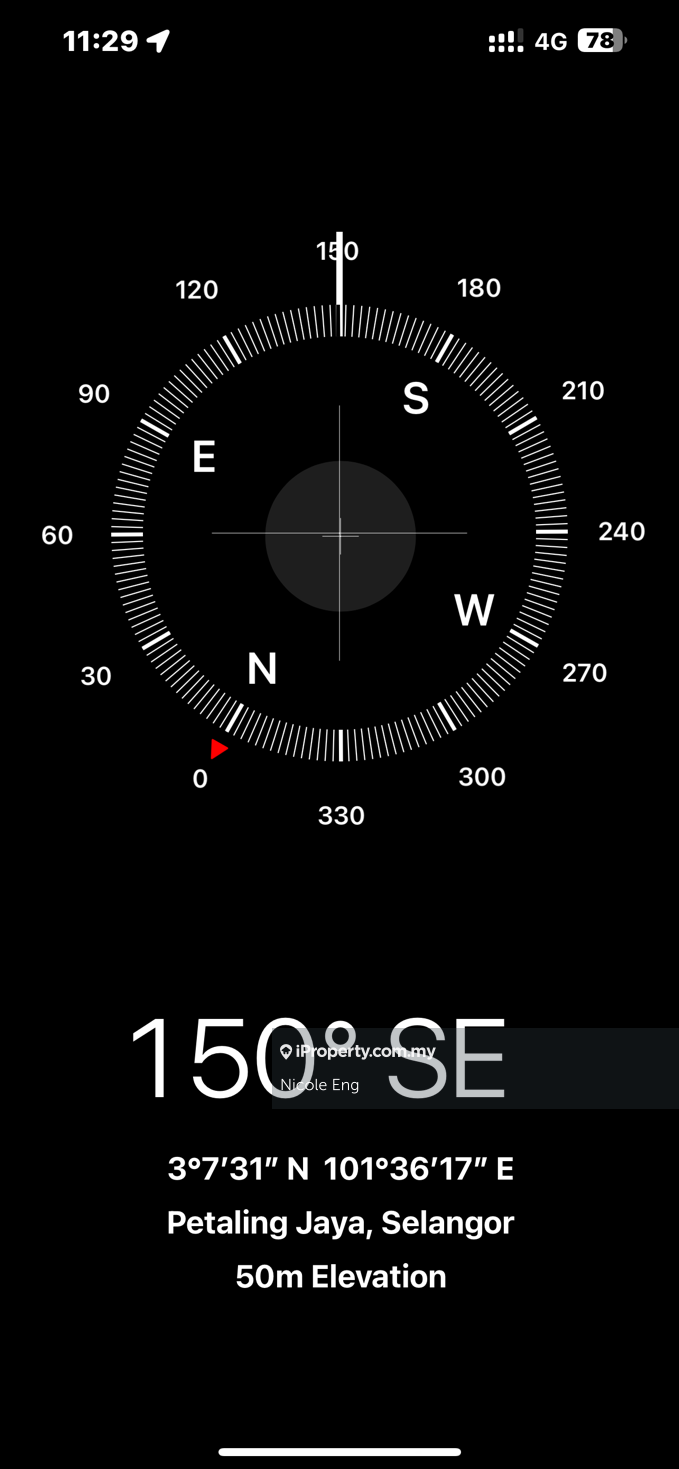
Task: Open coordinates 3°7′31″ N in Maps
Action: (340, 1169)
